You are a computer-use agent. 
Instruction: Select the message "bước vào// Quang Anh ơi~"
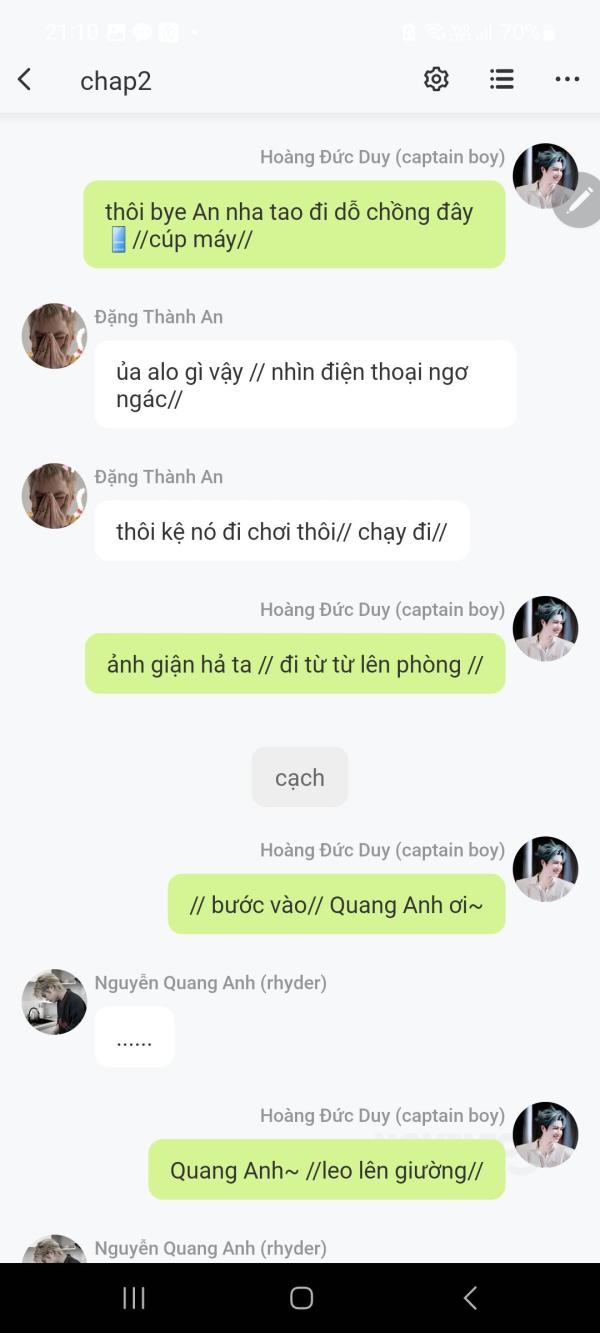[x=336, y=905]
